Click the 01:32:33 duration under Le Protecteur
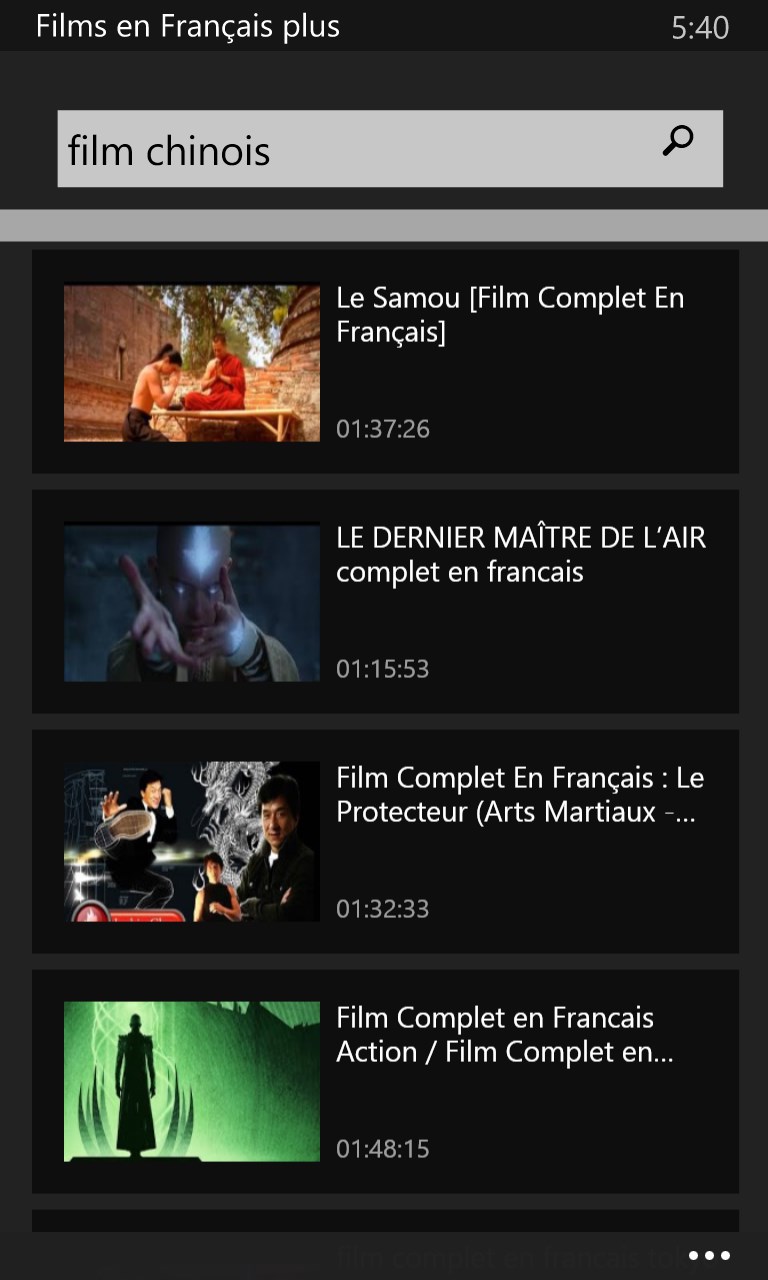This screenshot has width=768, height=1280. [x=383, y=910]
